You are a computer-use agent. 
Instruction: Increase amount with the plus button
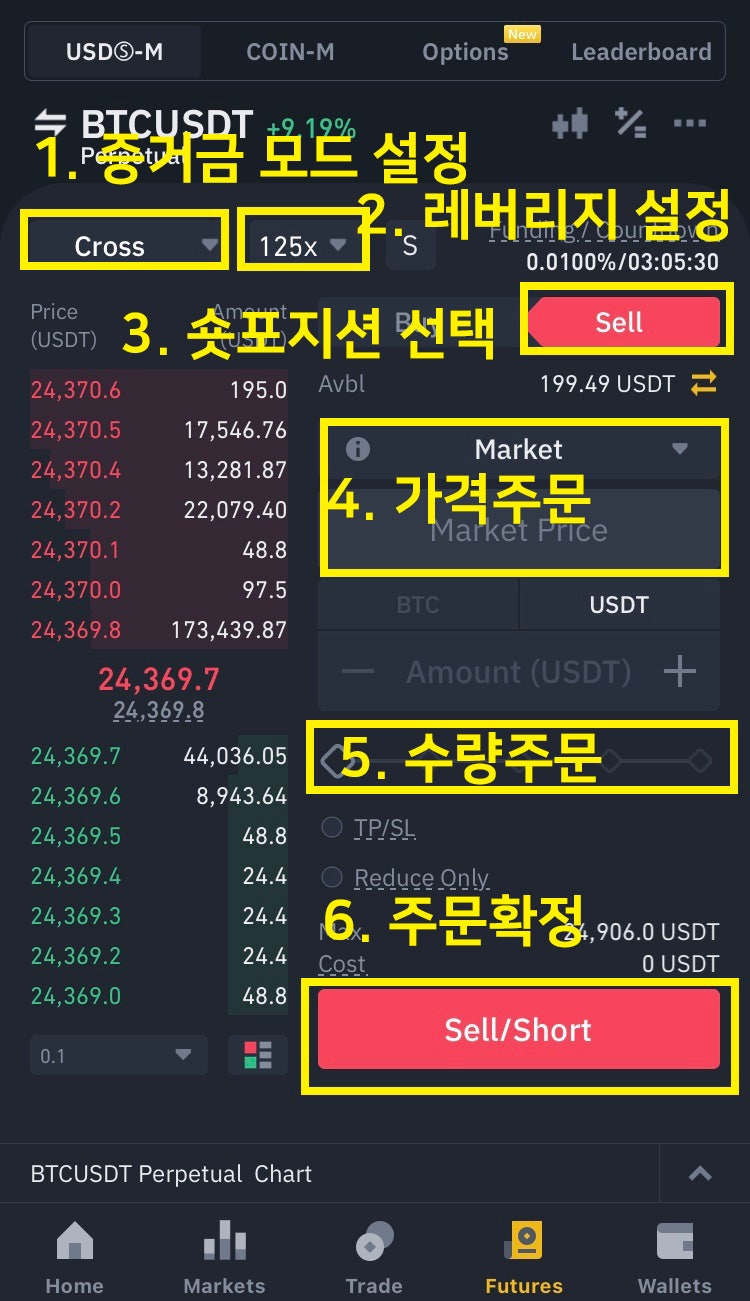coord(680,671)
